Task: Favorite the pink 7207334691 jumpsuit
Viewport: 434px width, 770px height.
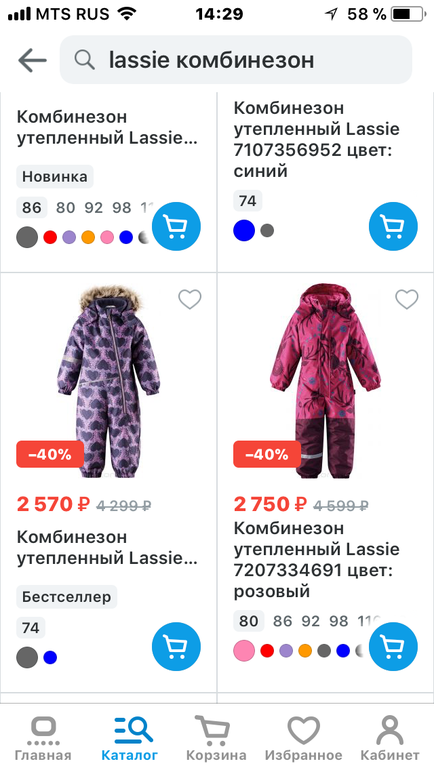Action: 407,299
